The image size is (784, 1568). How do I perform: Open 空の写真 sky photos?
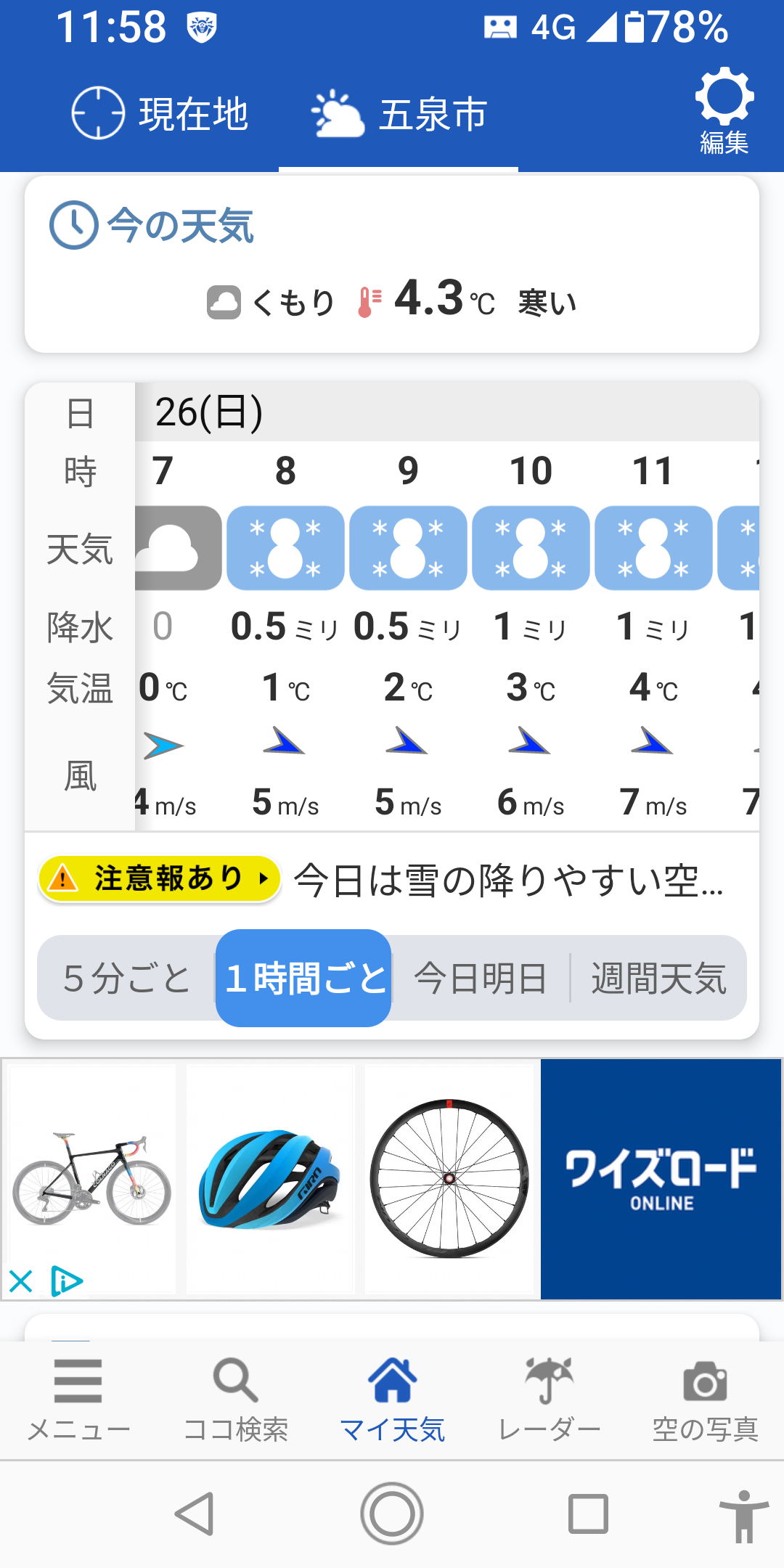pyautogui.click(x=705, y=1399)
